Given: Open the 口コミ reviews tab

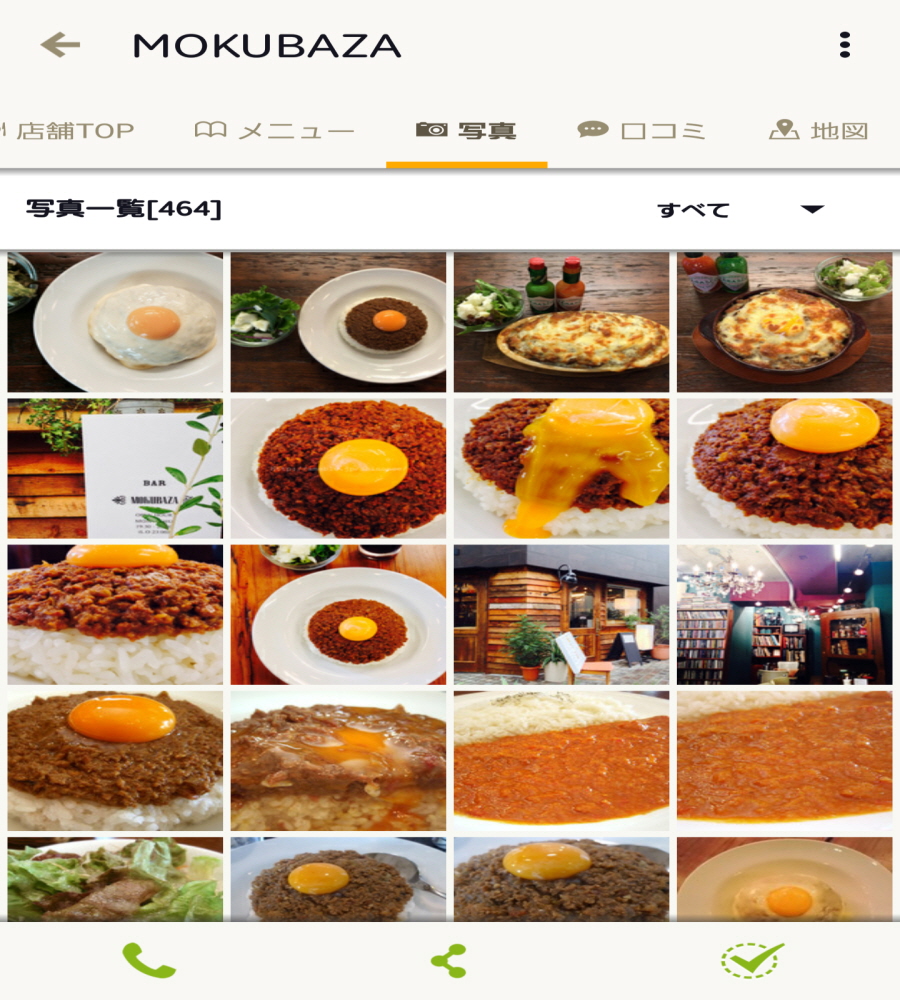Looking at the screenshot, I should [x=642, y=131].
